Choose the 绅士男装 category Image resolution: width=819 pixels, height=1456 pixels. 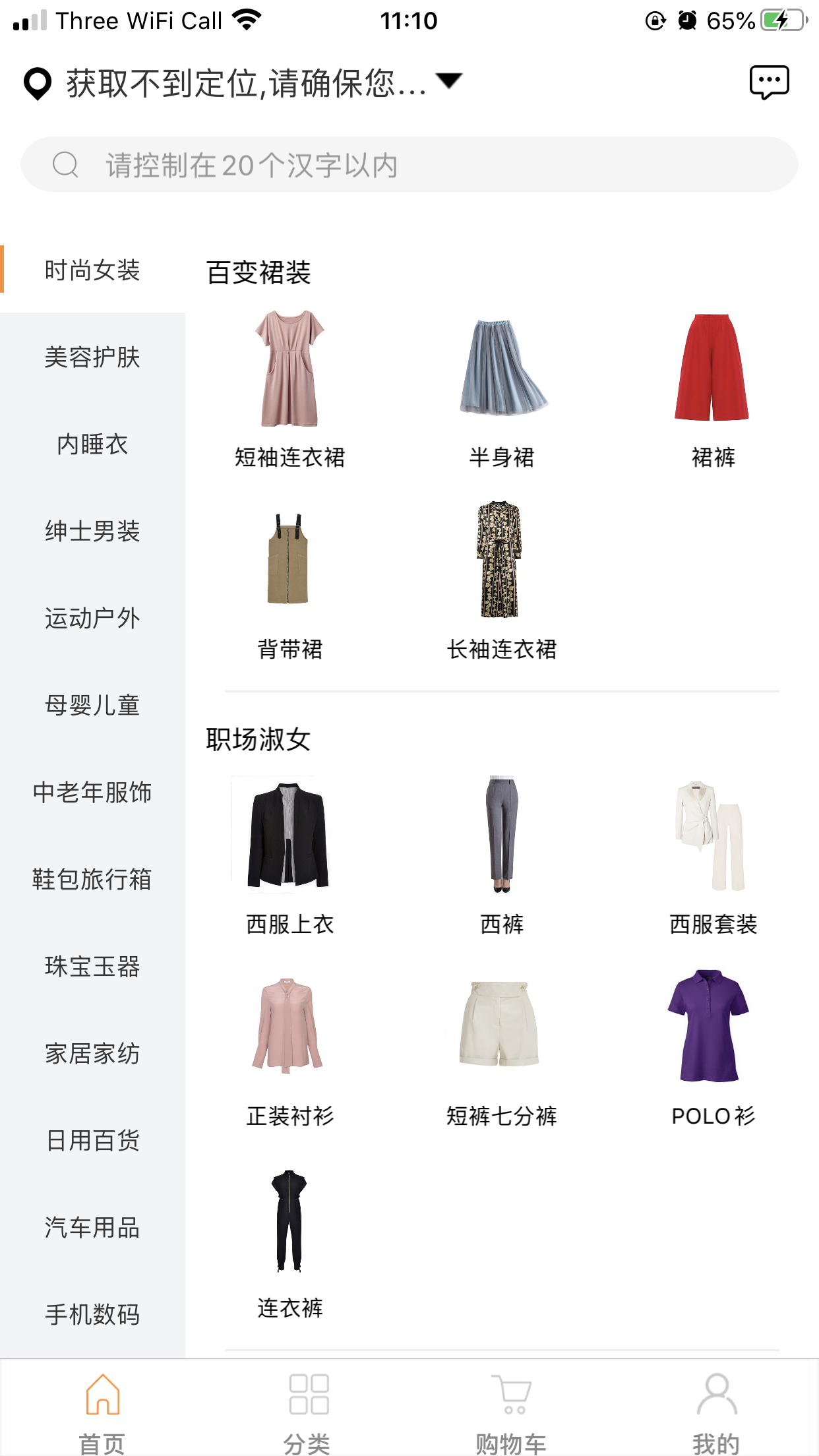pos(92,531)
